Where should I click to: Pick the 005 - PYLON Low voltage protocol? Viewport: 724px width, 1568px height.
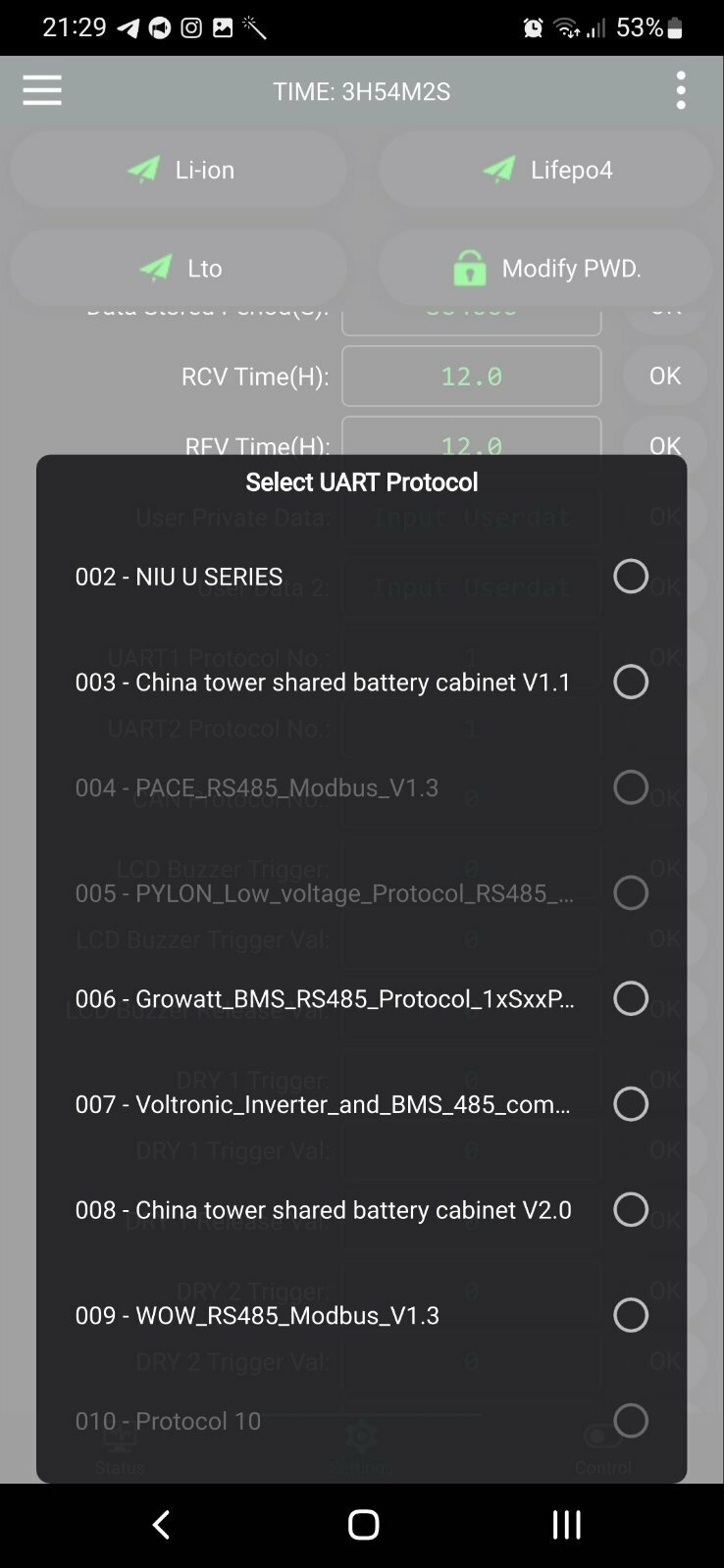361,893
